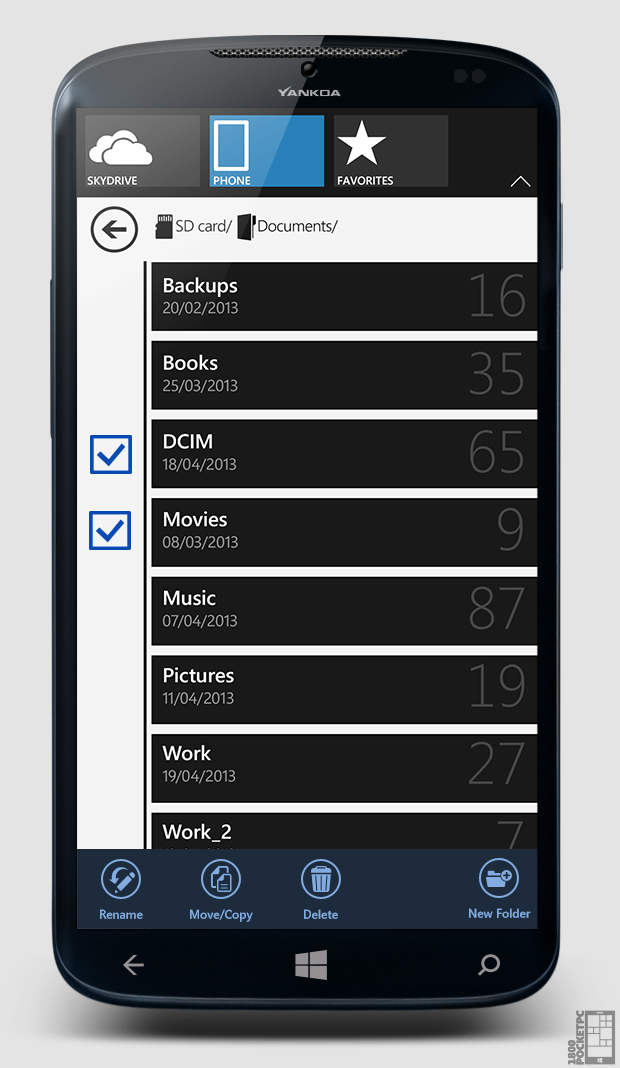
Task: Open the Music folder
Action: pos(344,610)
